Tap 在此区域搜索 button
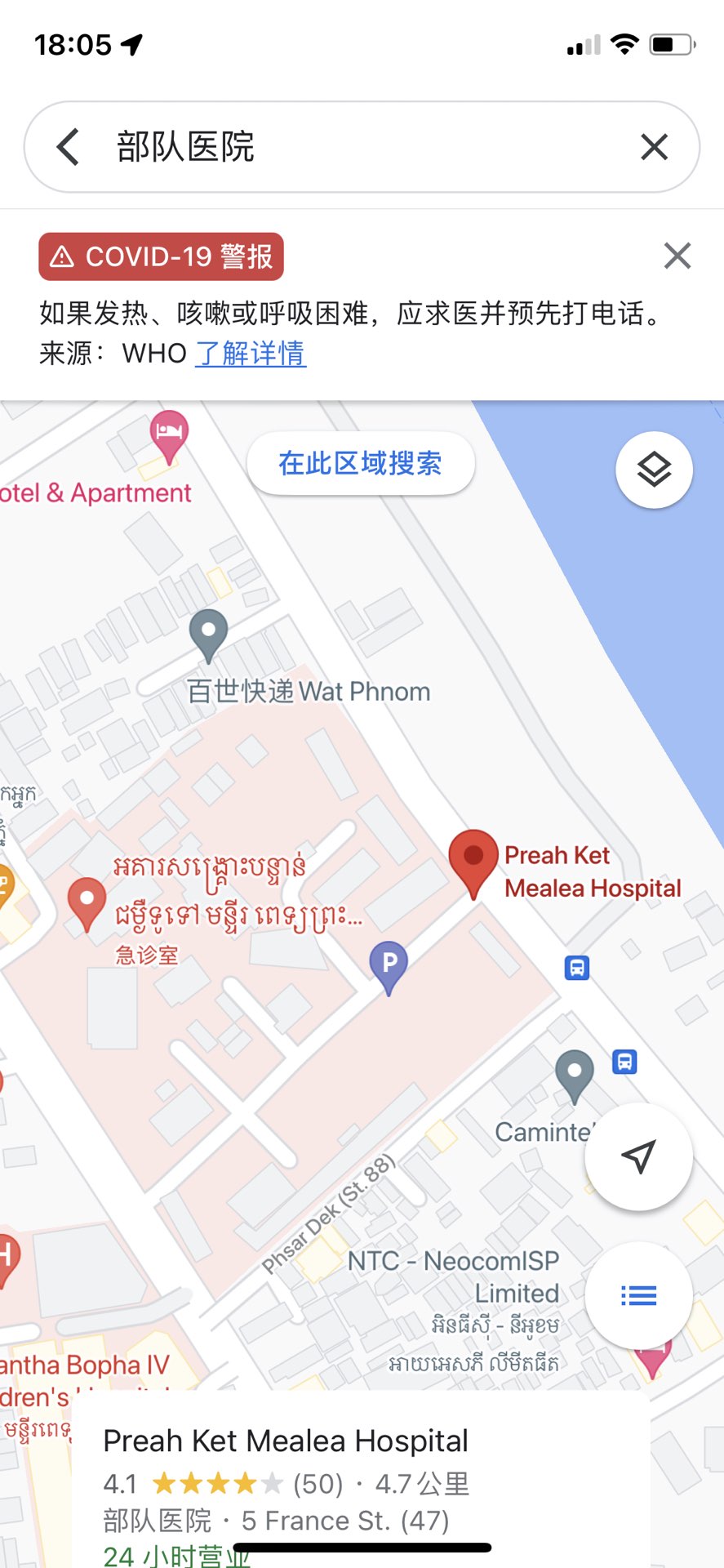This screenshot has width=724, height=1568. pos(360,463)
